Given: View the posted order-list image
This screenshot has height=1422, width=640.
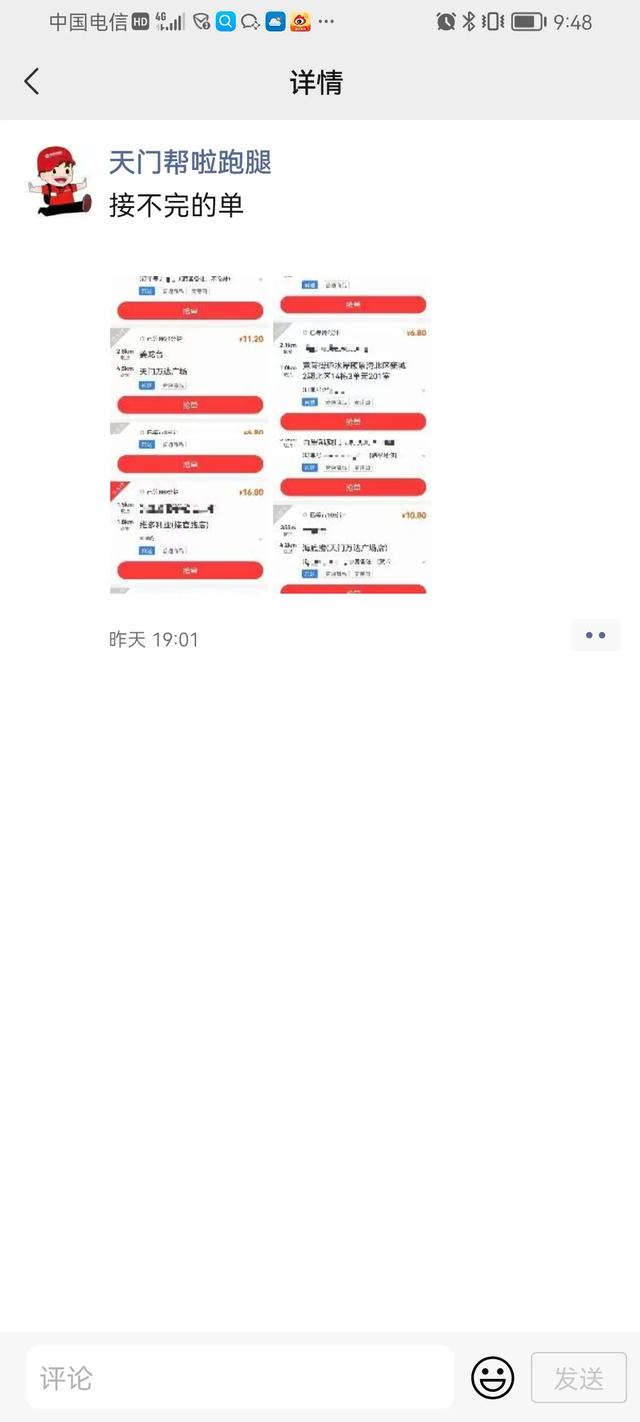Looking at the screenshot, I should click(269, 434).
